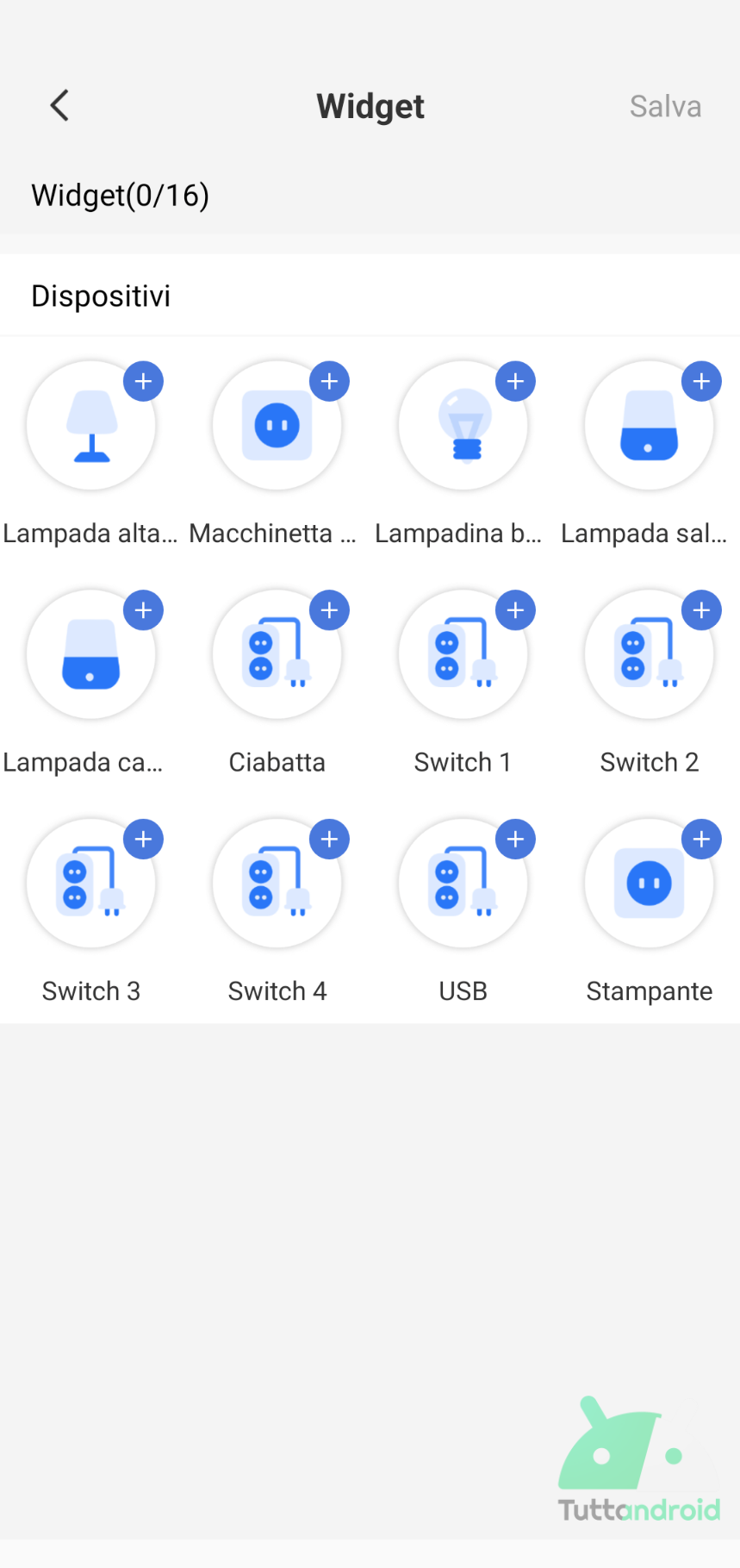Image resolution: width=740 pixels, height=1568 pixels.
Task: Select Switch 4 device
Action: [277, 884]
